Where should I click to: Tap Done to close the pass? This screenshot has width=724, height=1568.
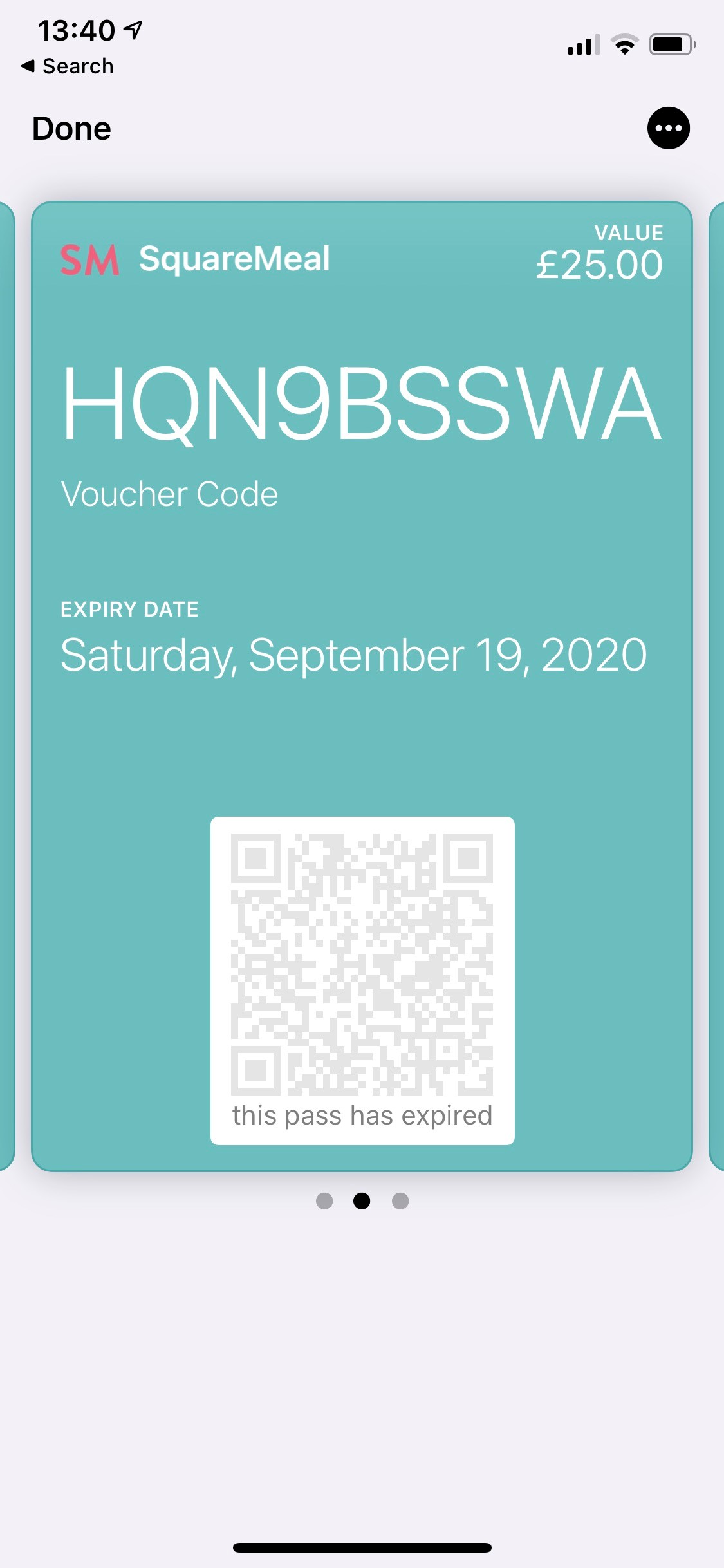point(71,129)
